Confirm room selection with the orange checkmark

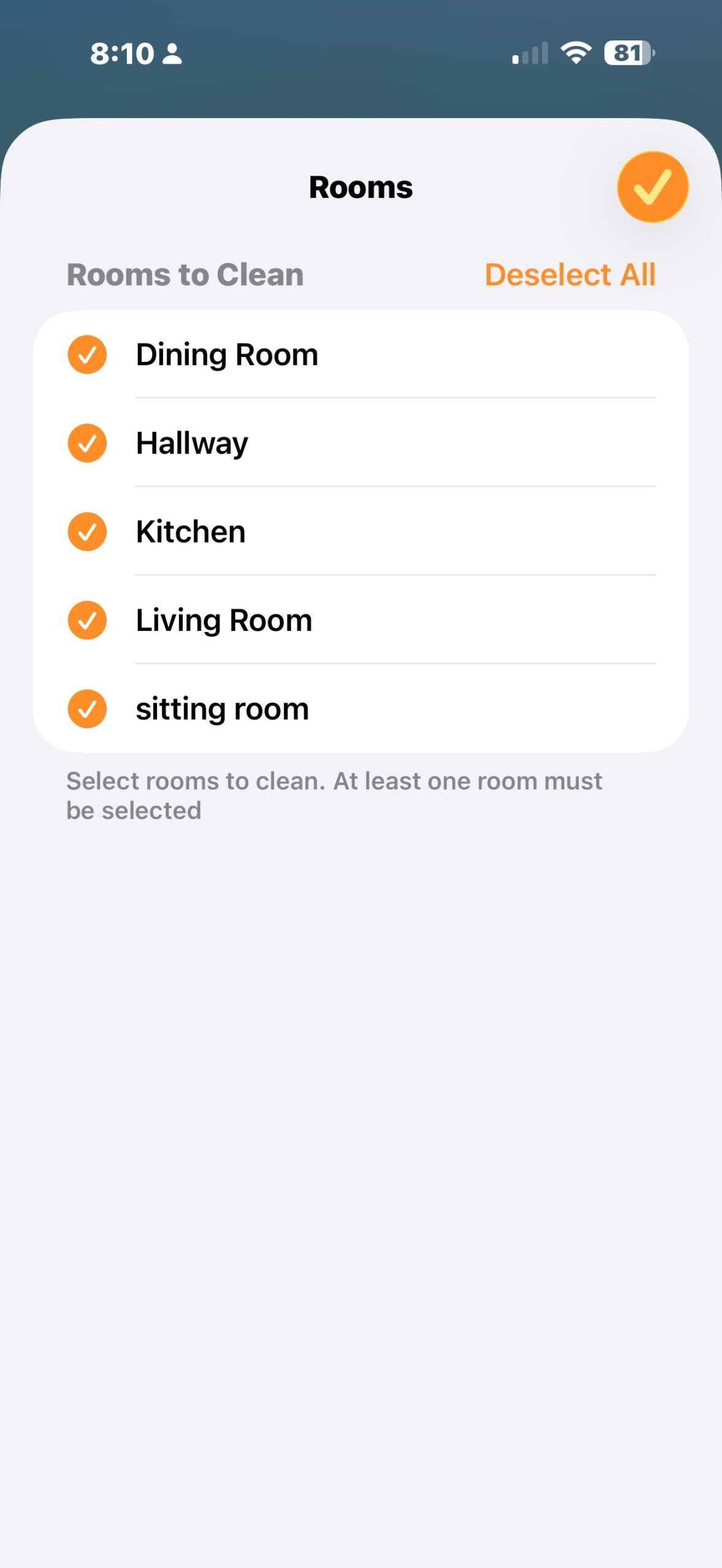652,187
